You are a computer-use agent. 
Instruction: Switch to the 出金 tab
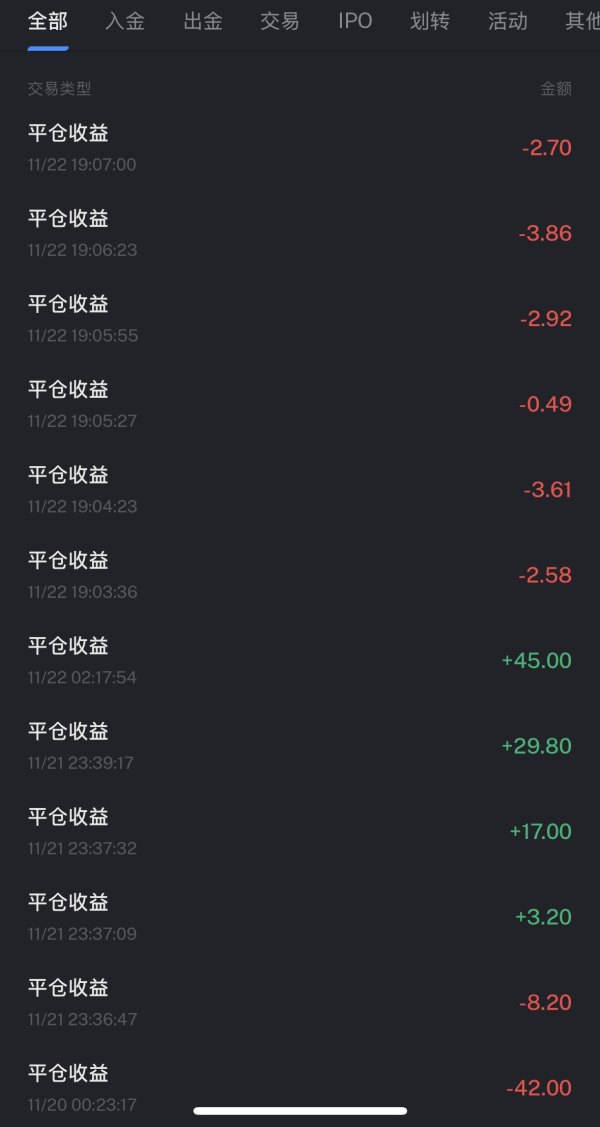pos(203,21)
